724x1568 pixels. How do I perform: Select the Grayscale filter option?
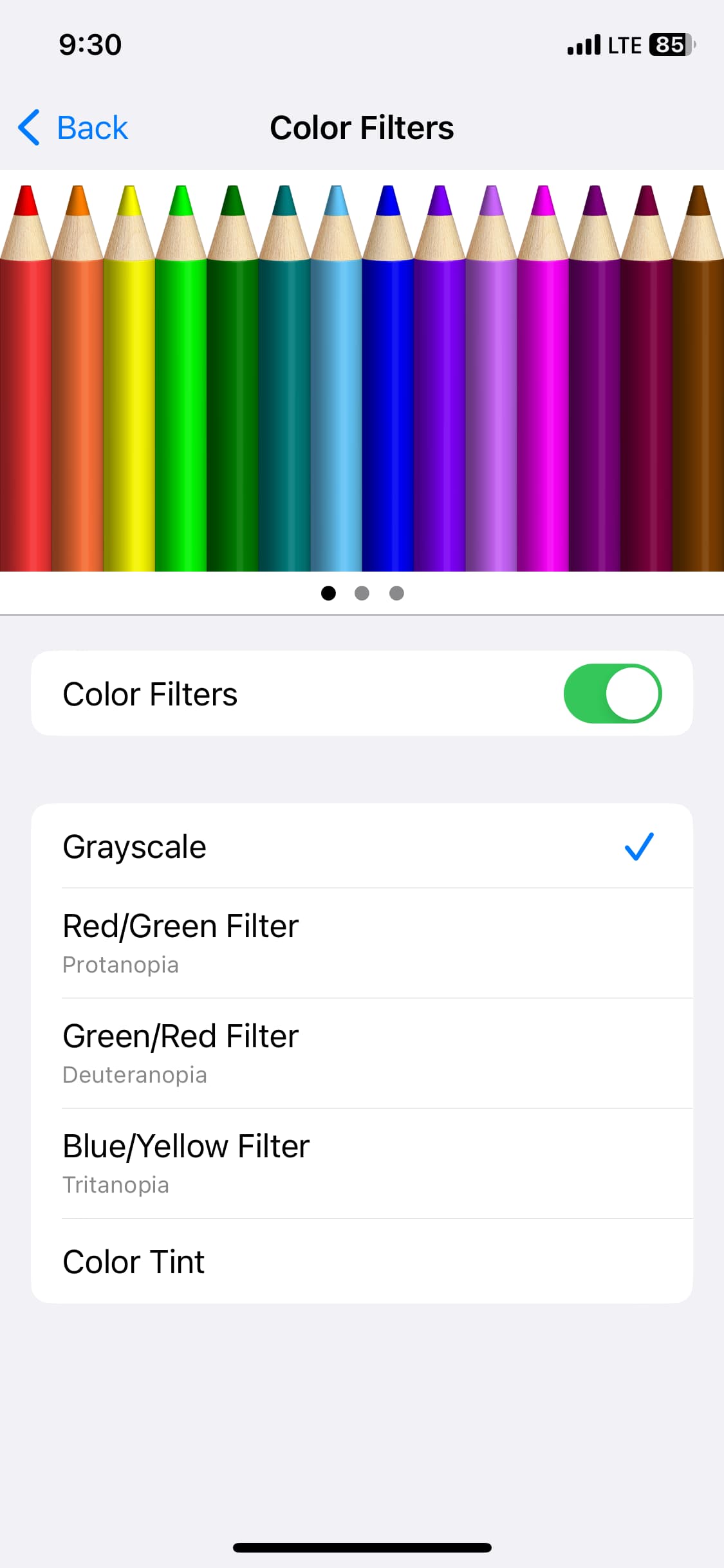(360, 846)
